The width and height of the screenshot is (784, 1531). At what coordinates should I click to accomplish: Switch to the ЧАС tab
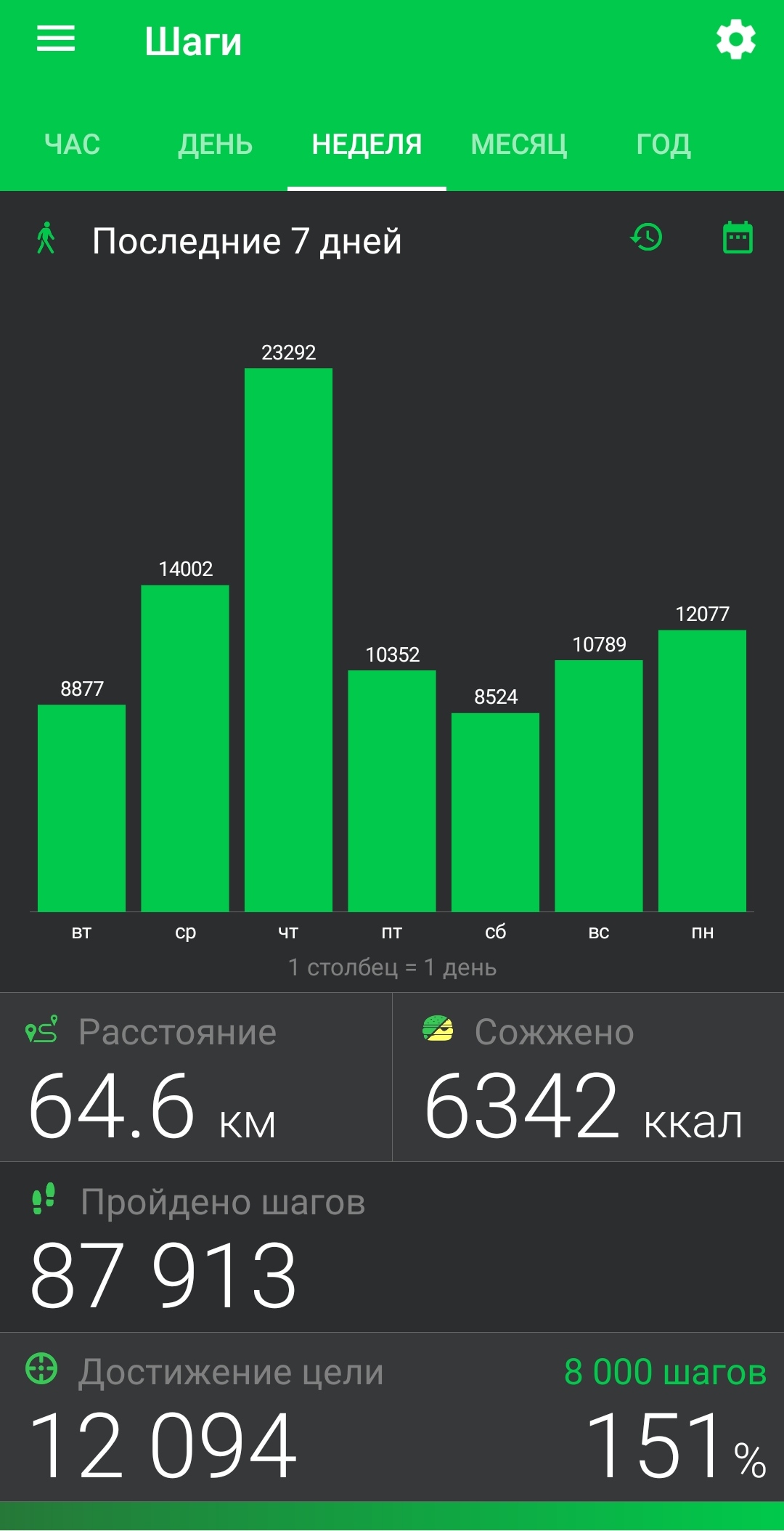pyautogui.click(x=73, y=145)
